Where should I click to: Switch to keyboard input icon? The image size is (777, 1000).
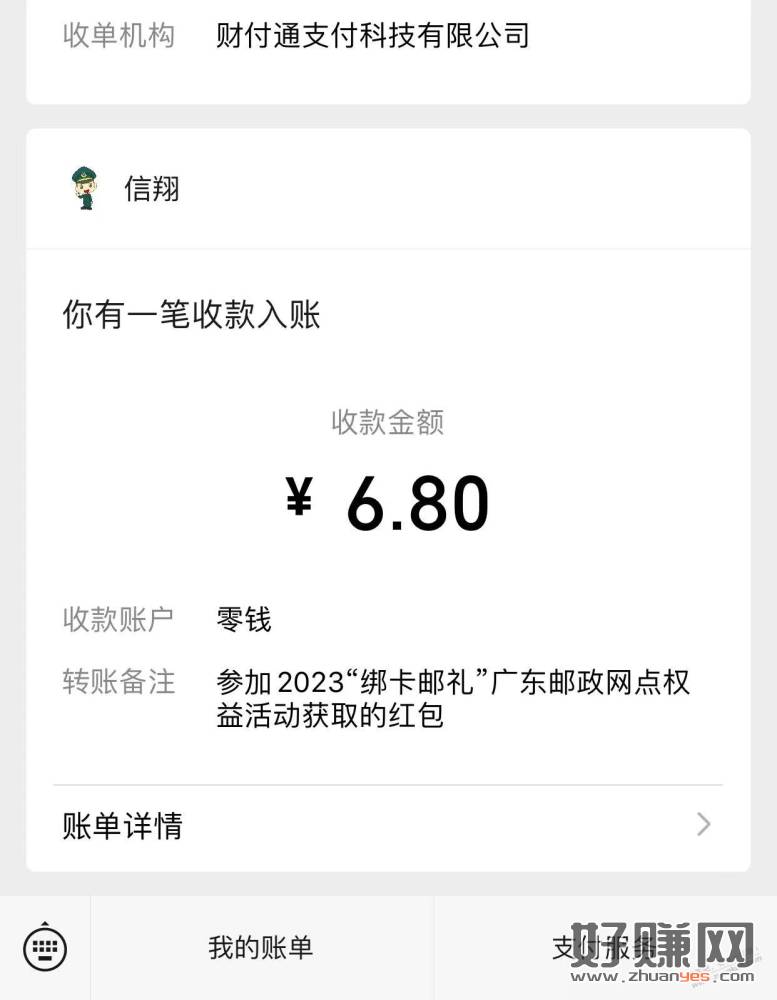point(45,947)
